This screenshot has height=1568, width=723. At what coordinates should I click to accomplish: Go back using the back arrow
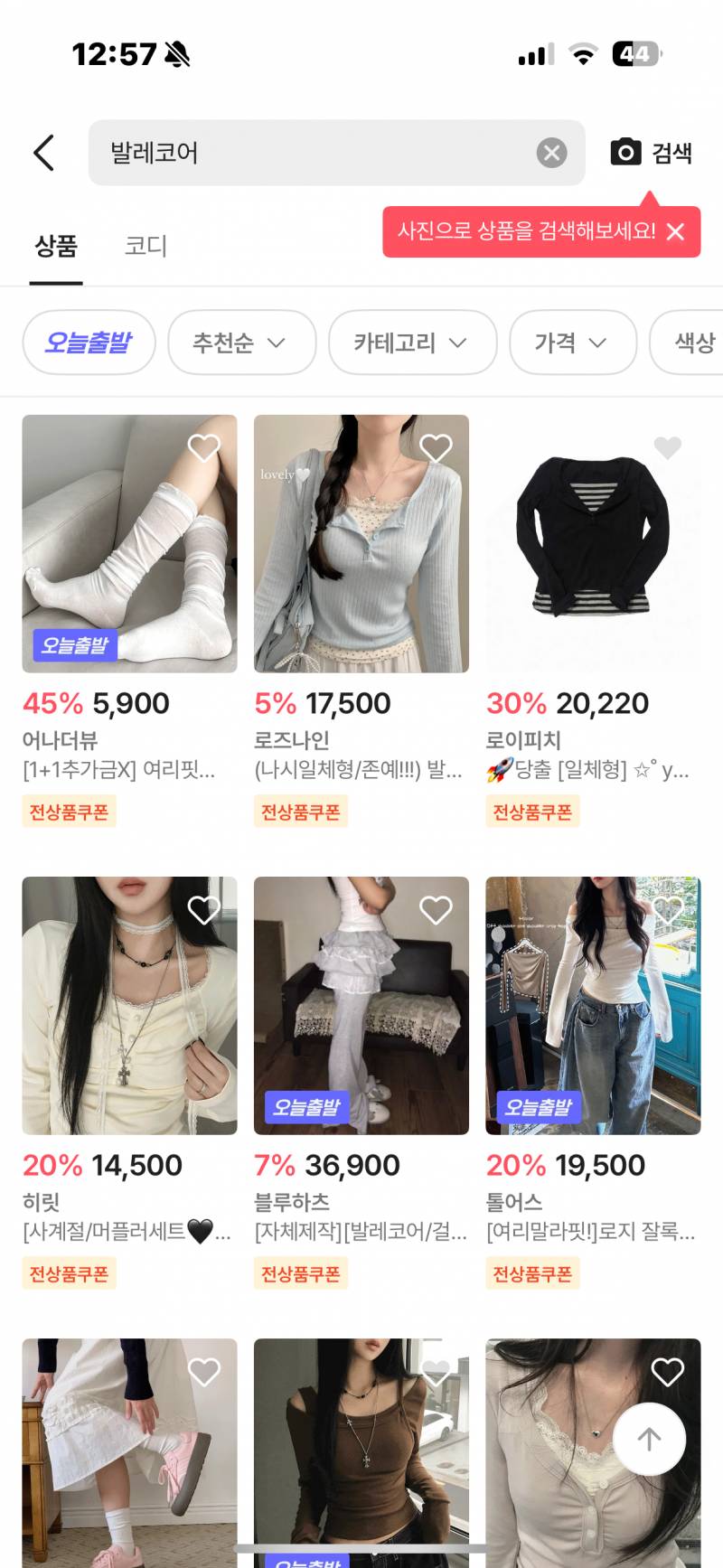pyautogui.click(x=42, y=152)
